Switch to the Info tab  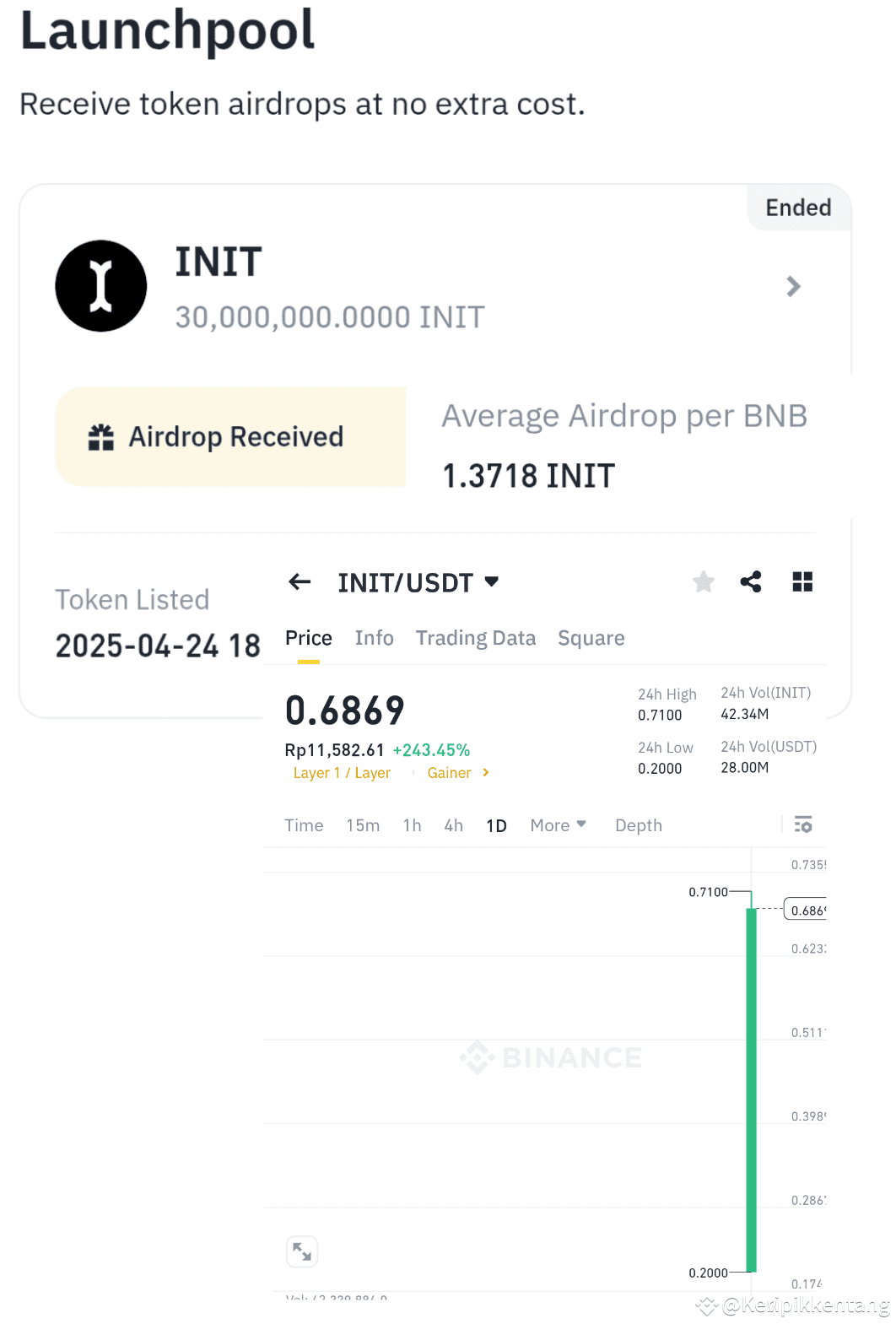374,638
